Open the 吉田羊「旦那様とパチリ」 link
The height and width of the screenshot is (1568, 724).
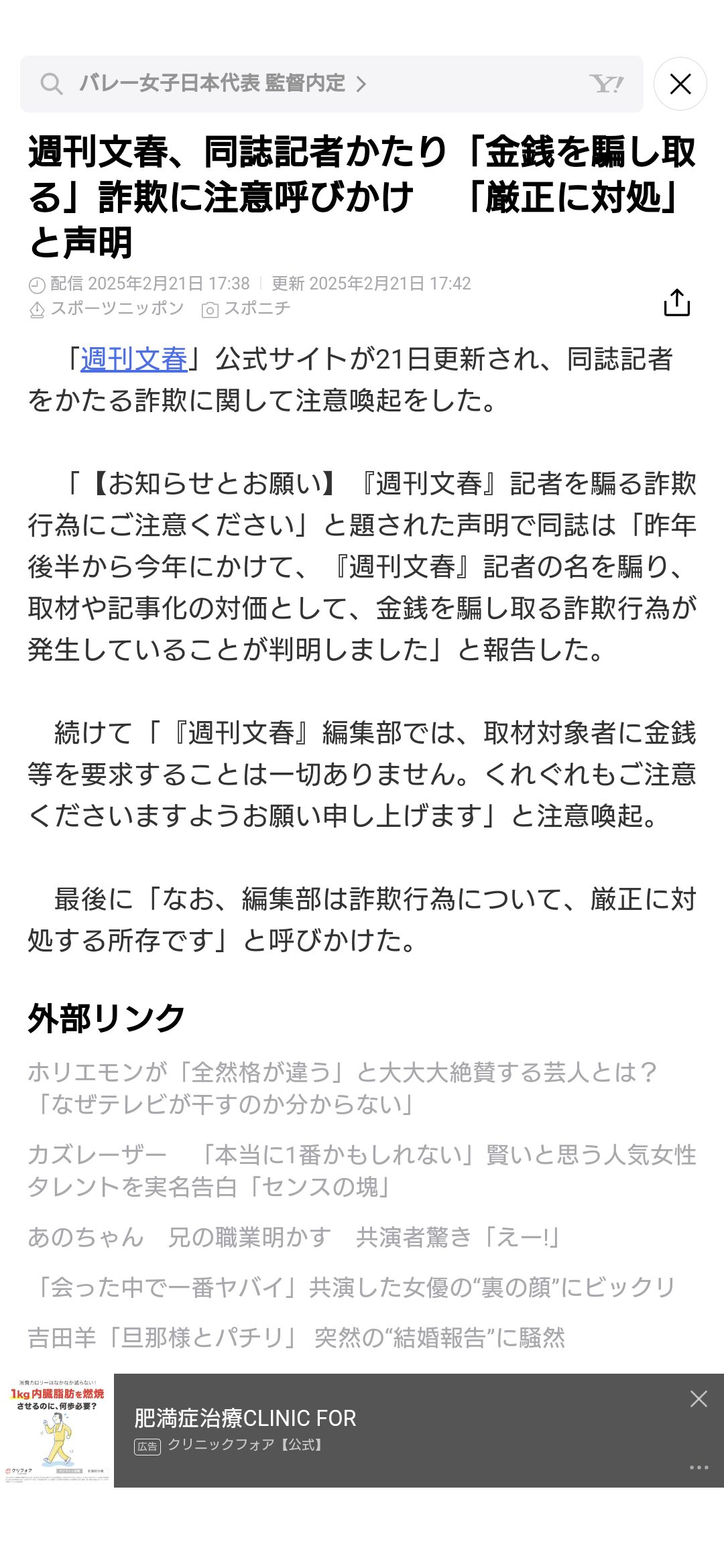pos(296,1337)
